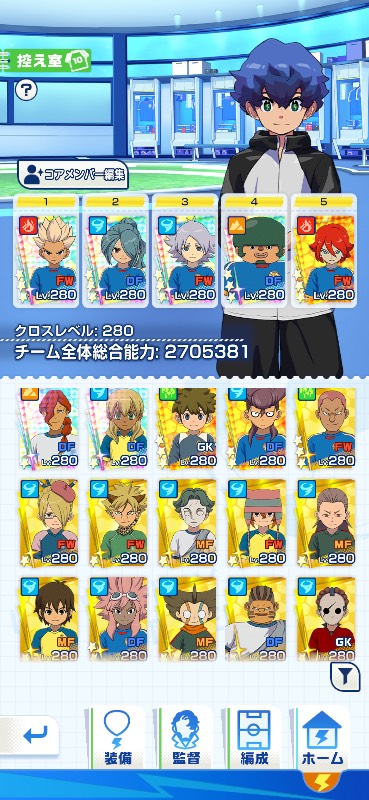Select core member slot 2 card
Viewport: 369px width, 800px height.
tap(115, 251)
